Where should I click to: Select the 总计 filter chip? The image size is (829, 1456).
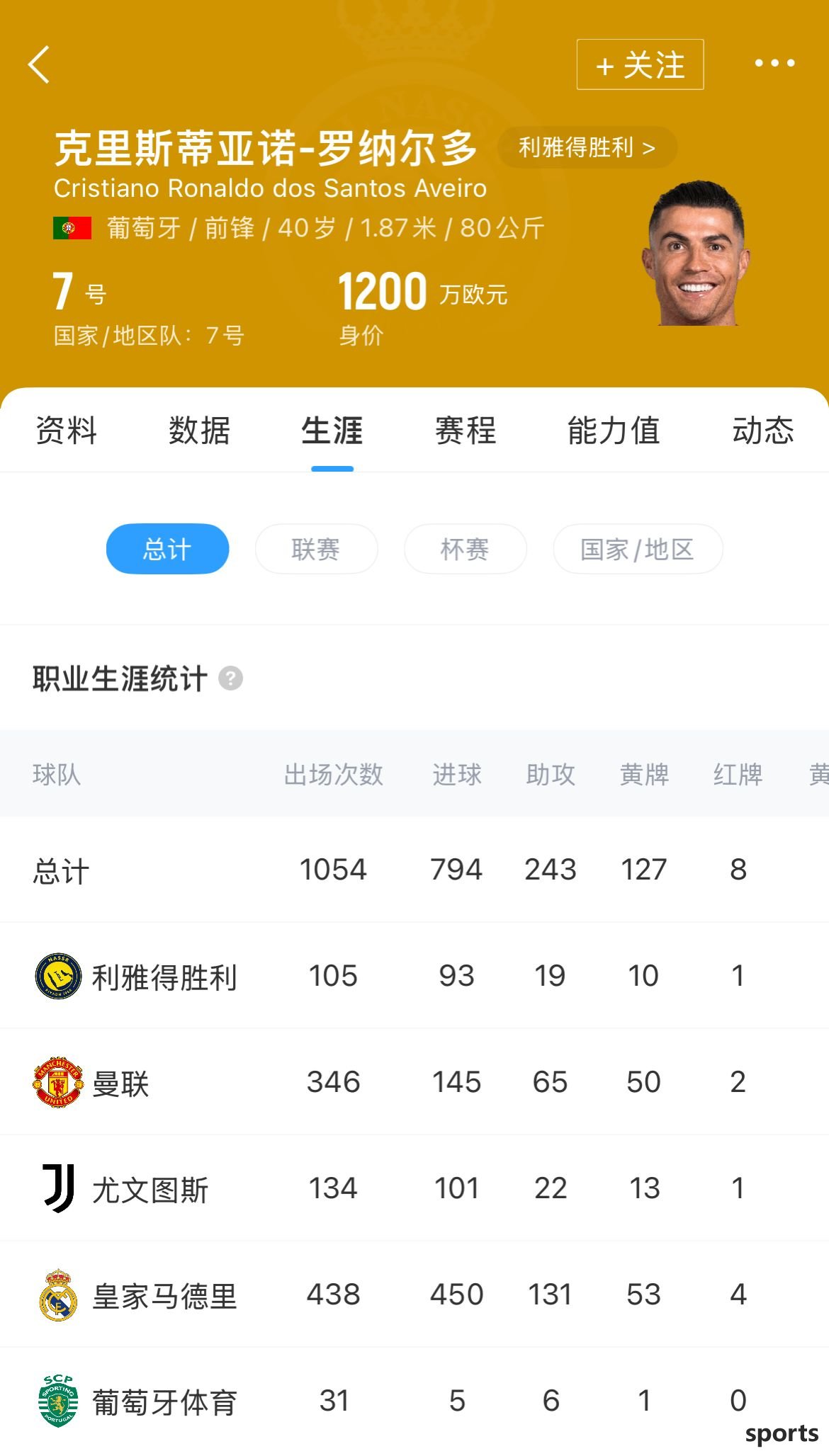(x=167, y=549)
